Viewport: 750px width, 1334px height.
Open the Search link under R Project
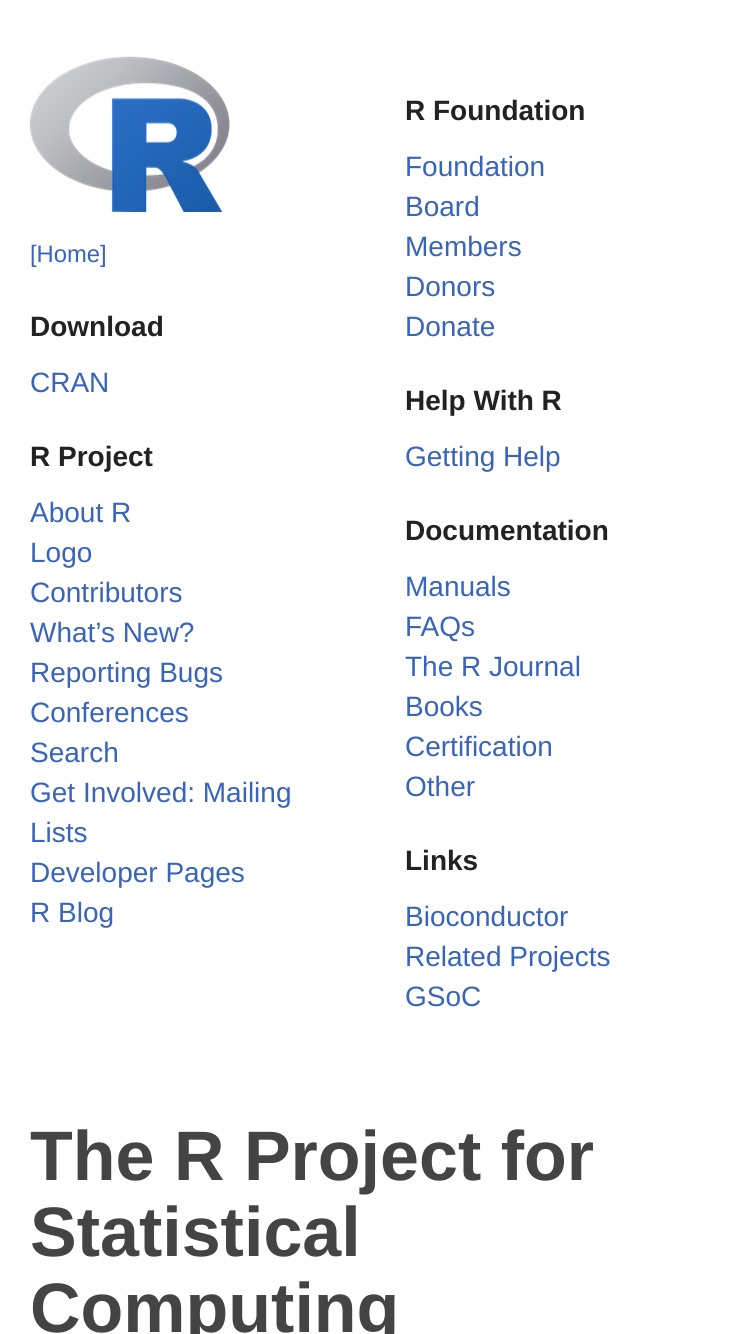coord(74,753)
